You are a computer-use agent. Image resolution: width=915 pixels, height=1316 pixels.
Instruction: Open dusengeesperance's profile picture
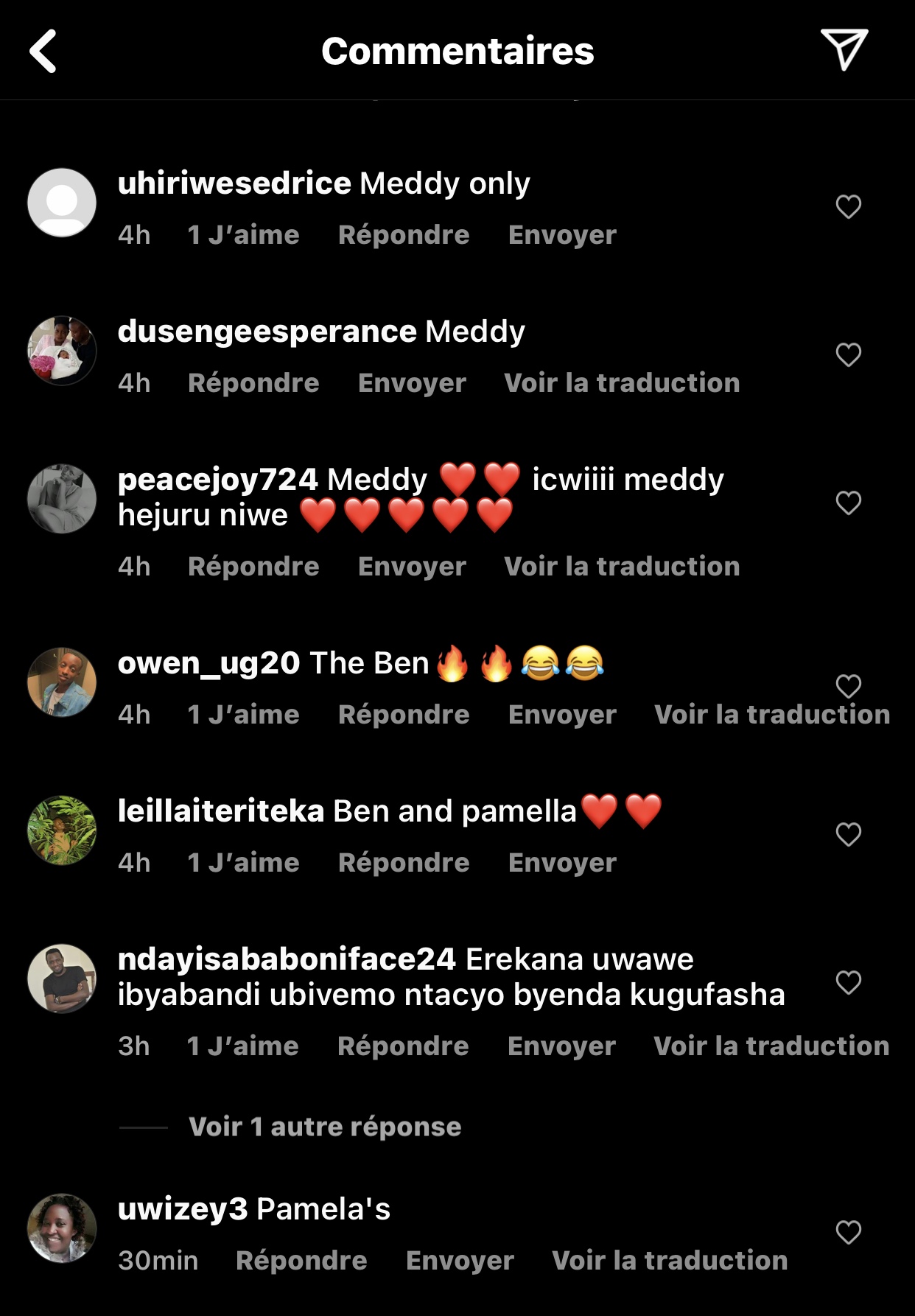(62, 351)
